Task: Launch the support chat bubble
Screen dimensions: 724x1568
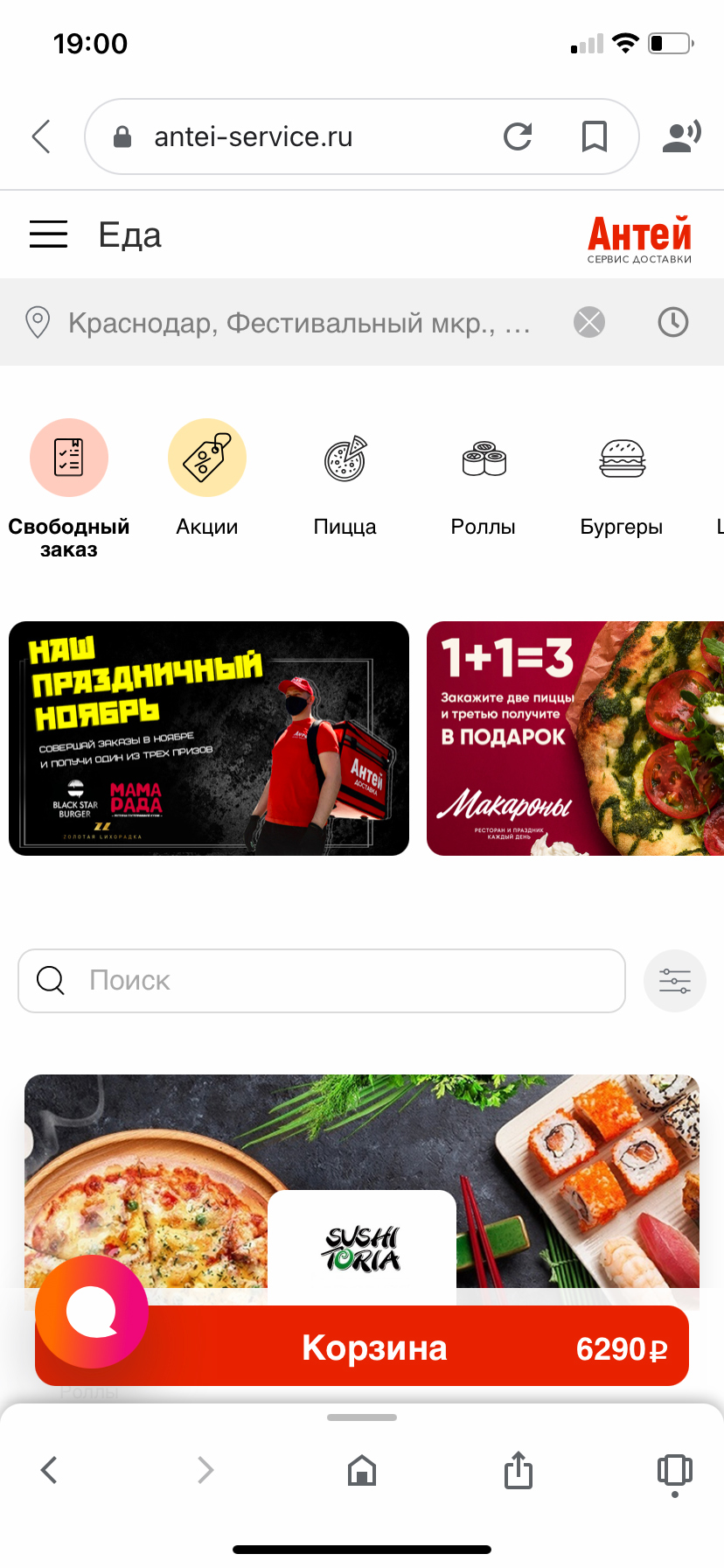Action: [x=92, y=1312]
